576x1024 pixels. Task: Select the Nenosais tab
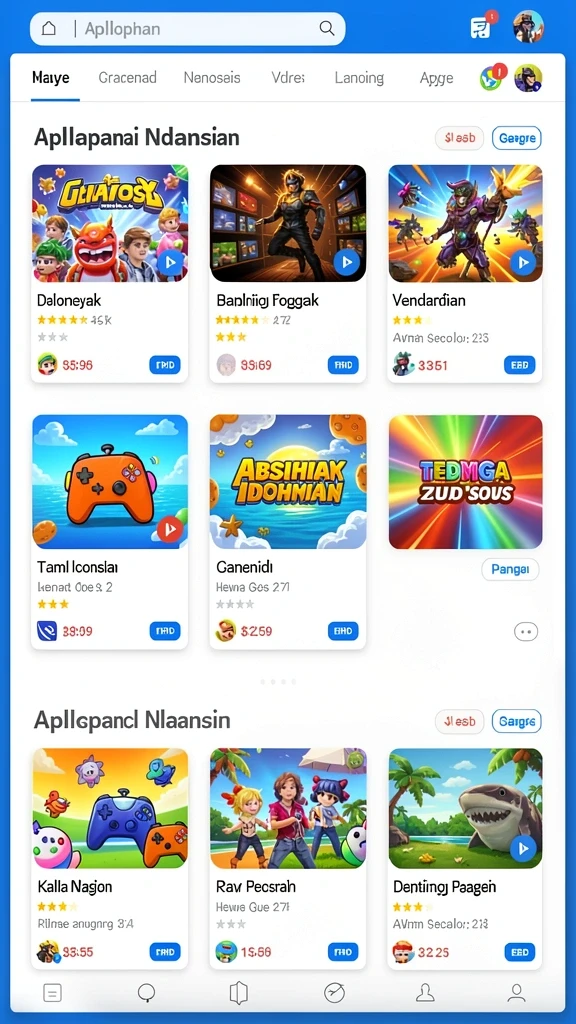212,78
